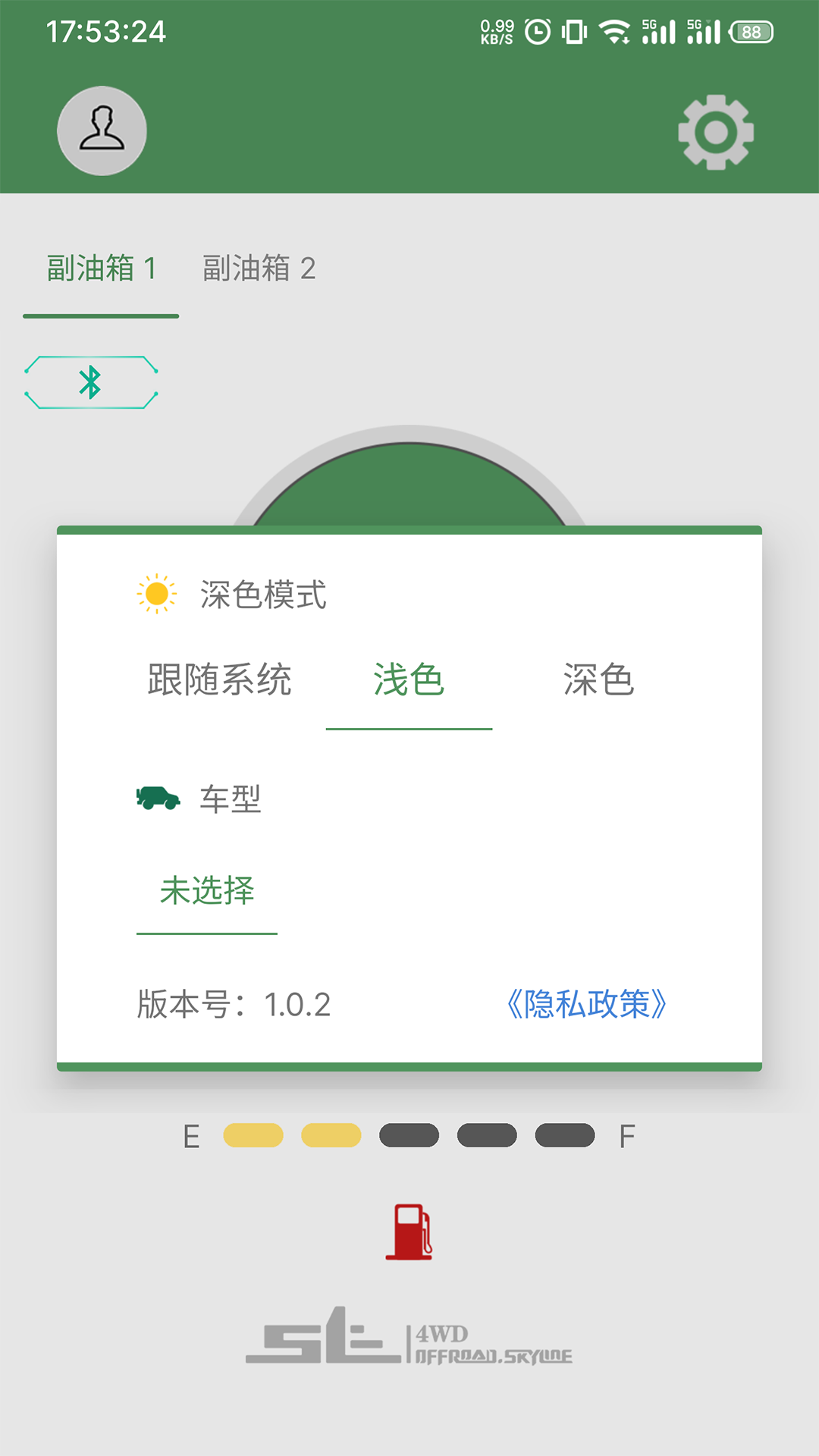Select 跟随系统 theme option
This screenshot has height=1456, width=819.
pyautogui.click(x=219, y=679)
